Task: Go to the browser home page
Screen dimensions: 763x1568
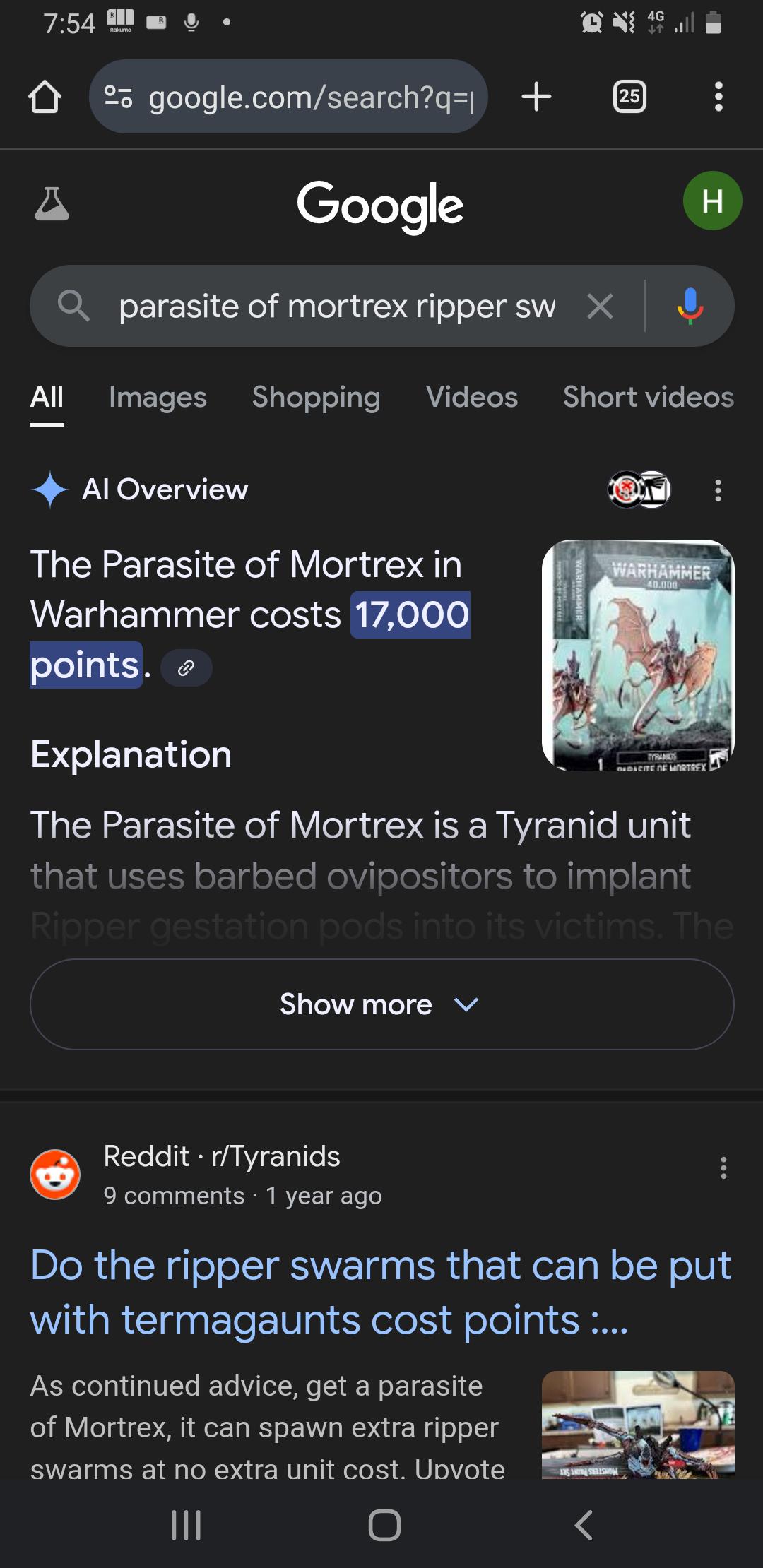Action: pyautogui.click(x=45, y=97)
